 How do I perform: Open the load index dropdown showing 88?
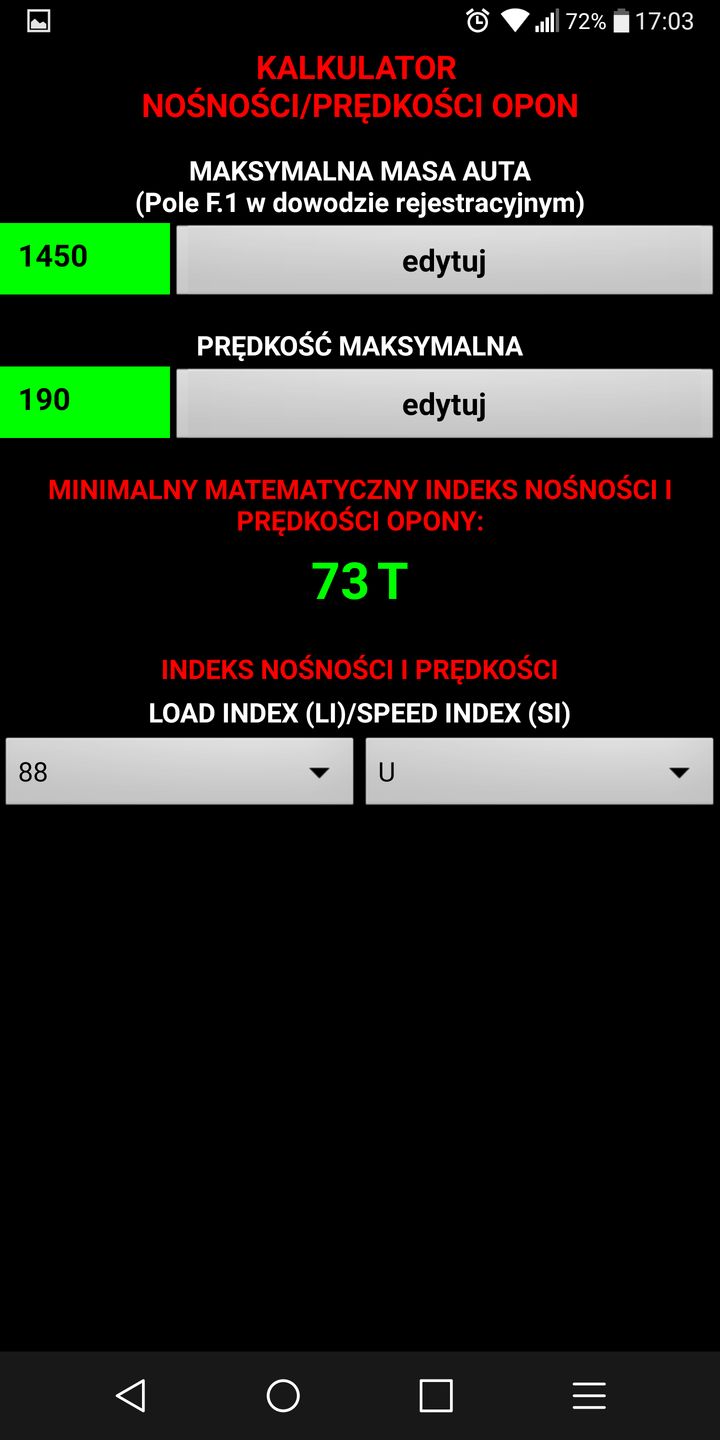[180, 772]
